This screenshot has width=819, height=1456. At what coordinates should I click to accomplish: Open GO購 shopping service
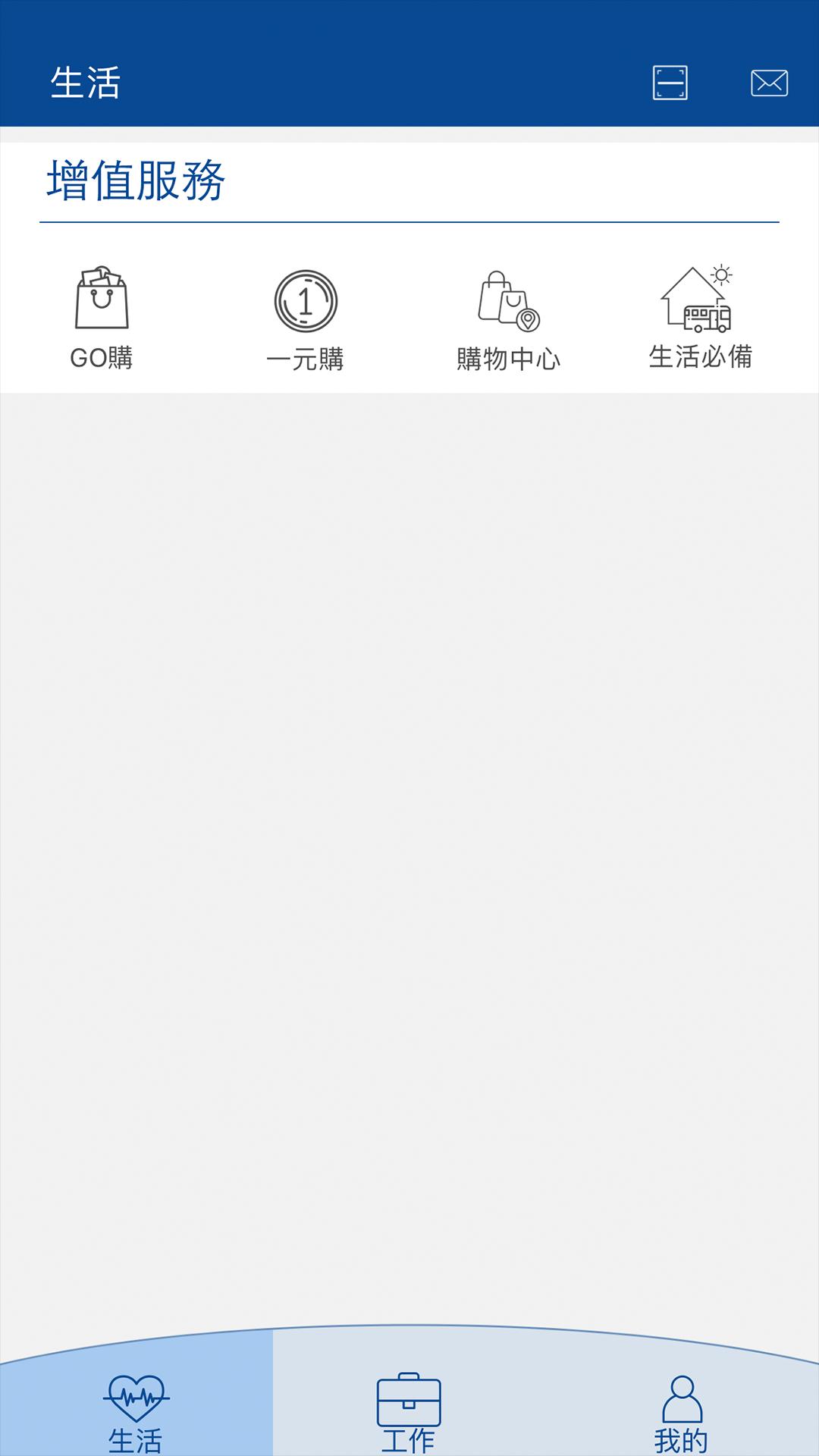pos(102,318)
